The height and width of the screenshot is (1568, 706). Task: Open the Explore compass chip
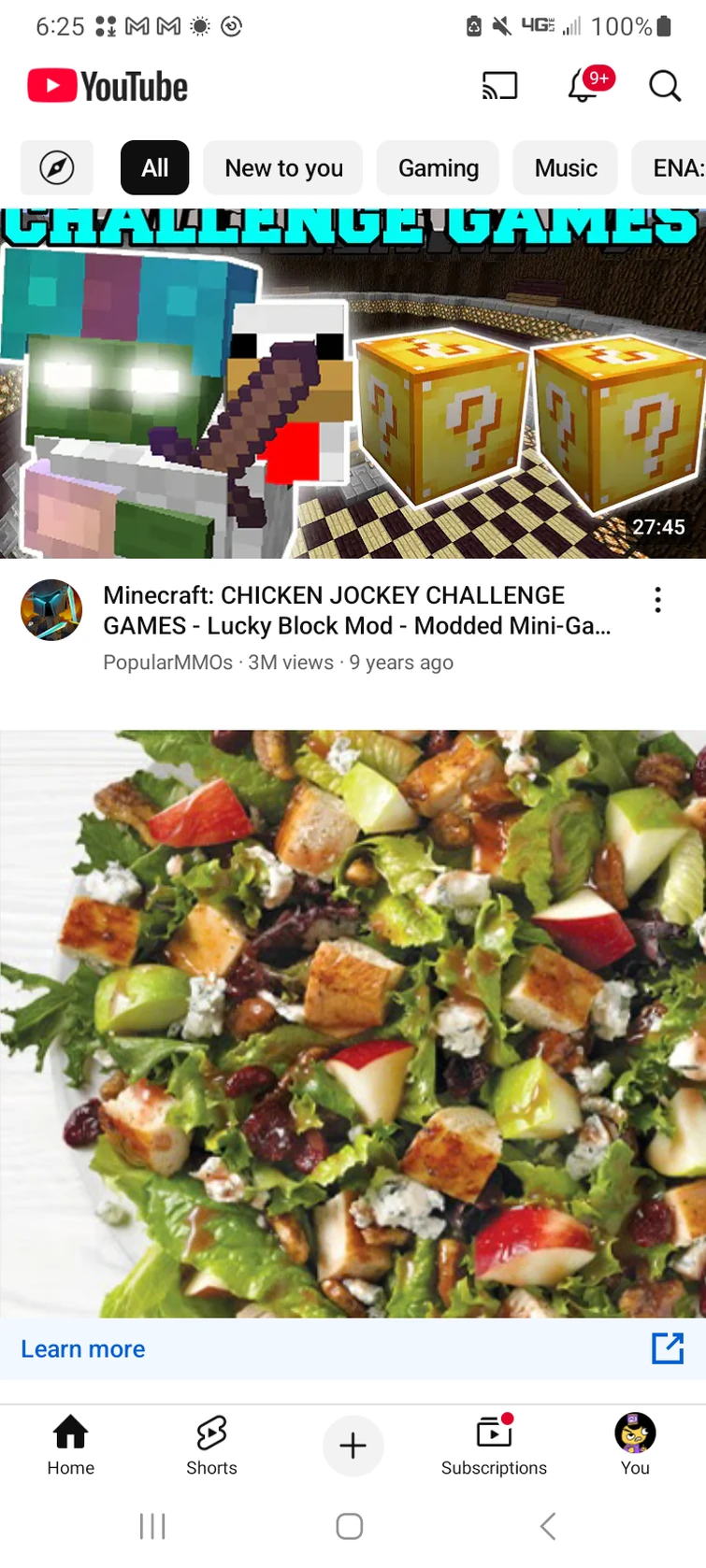coord(57,168)
